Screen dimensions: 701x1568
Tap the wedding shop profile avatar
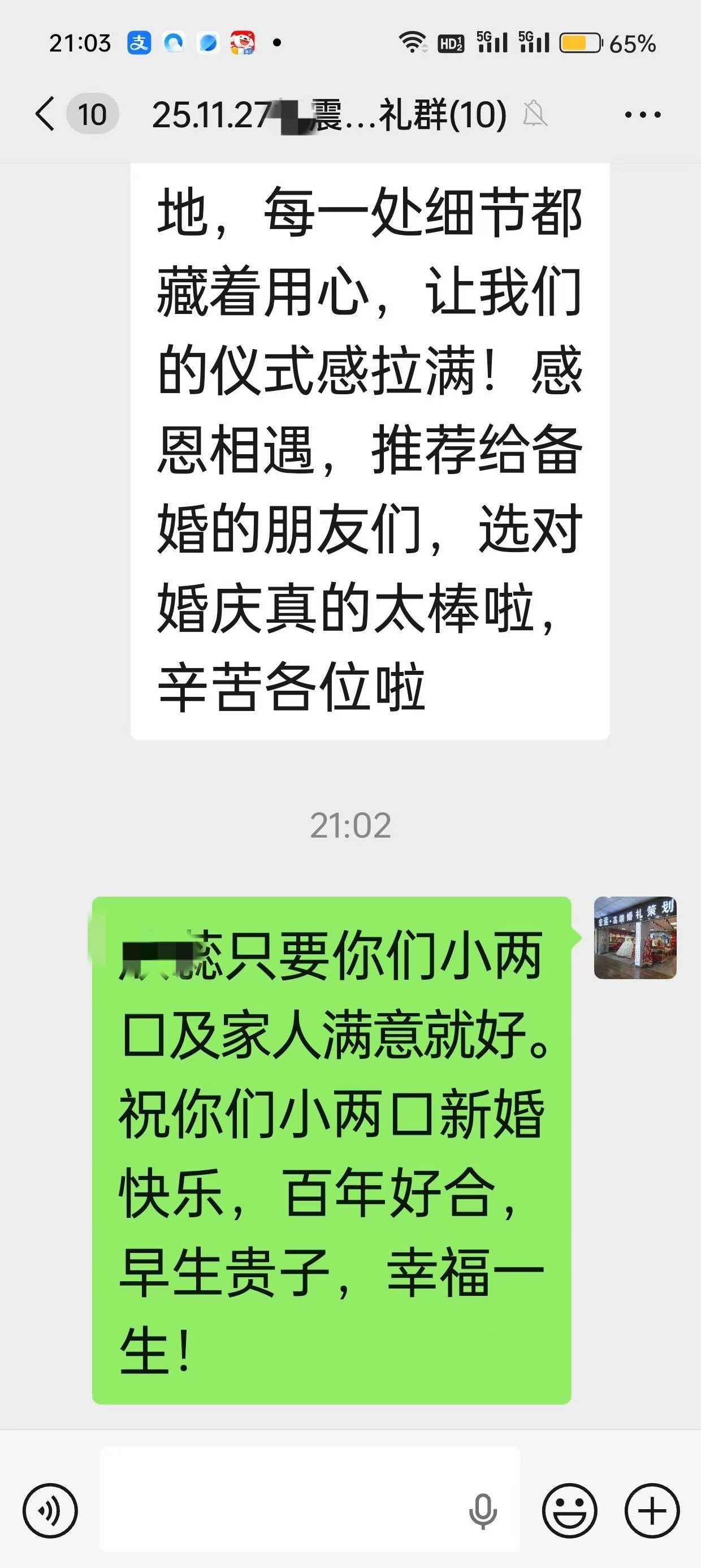click(635, 937)
